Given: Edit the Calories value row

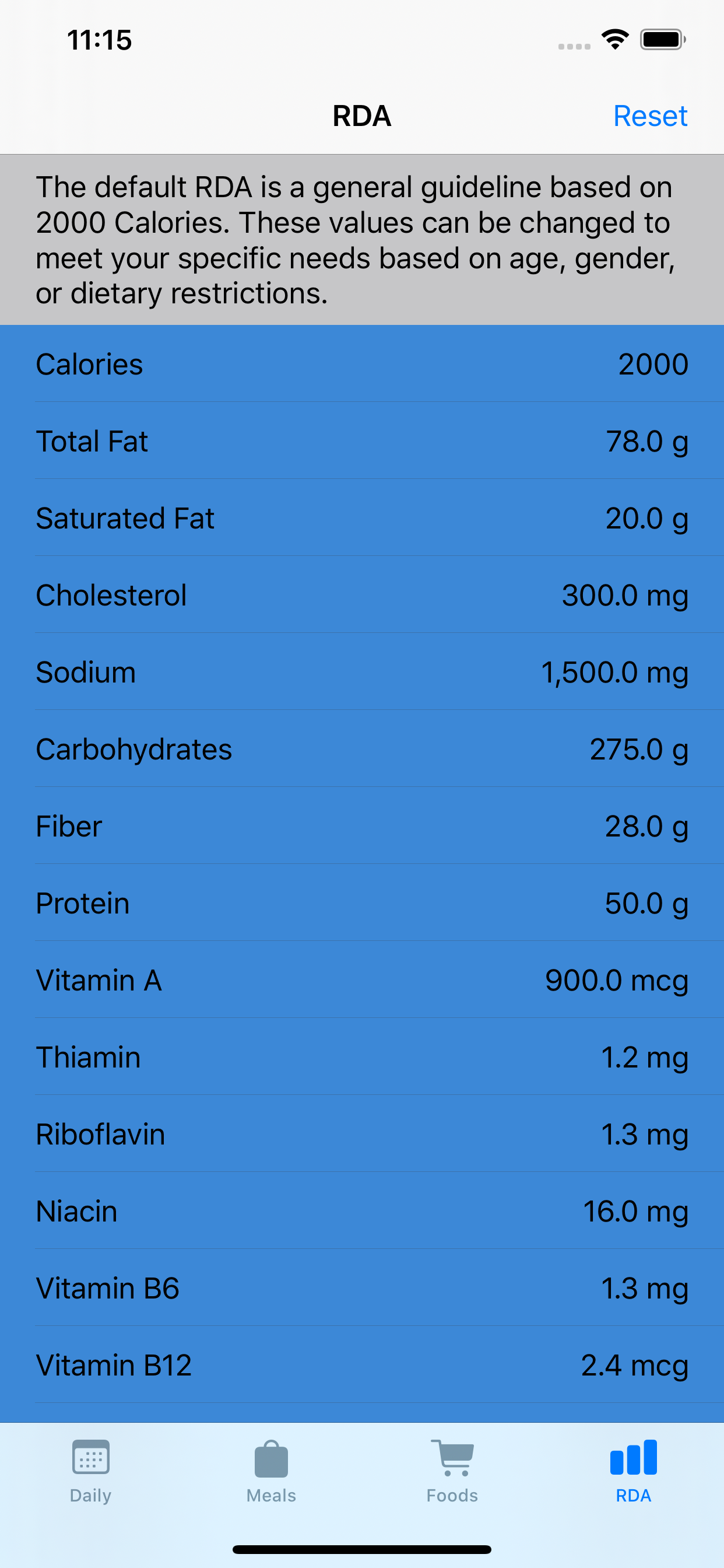Looking at the screenshot, I should [362, 363].
